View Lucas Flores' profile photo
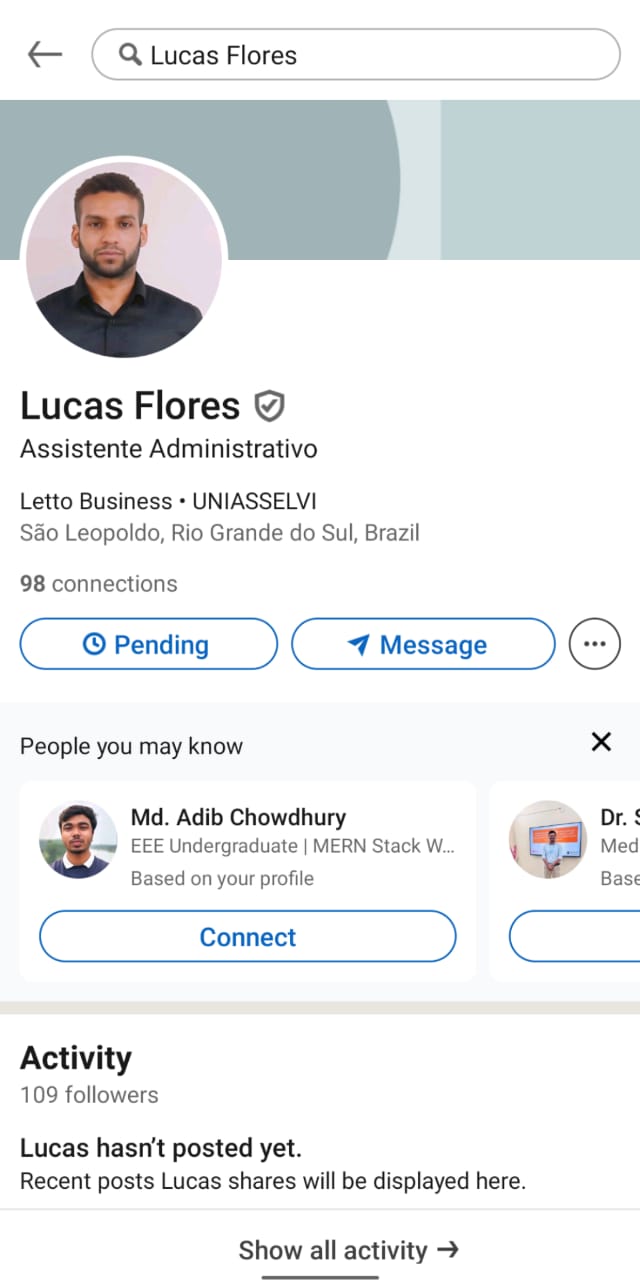 [124, 259]
